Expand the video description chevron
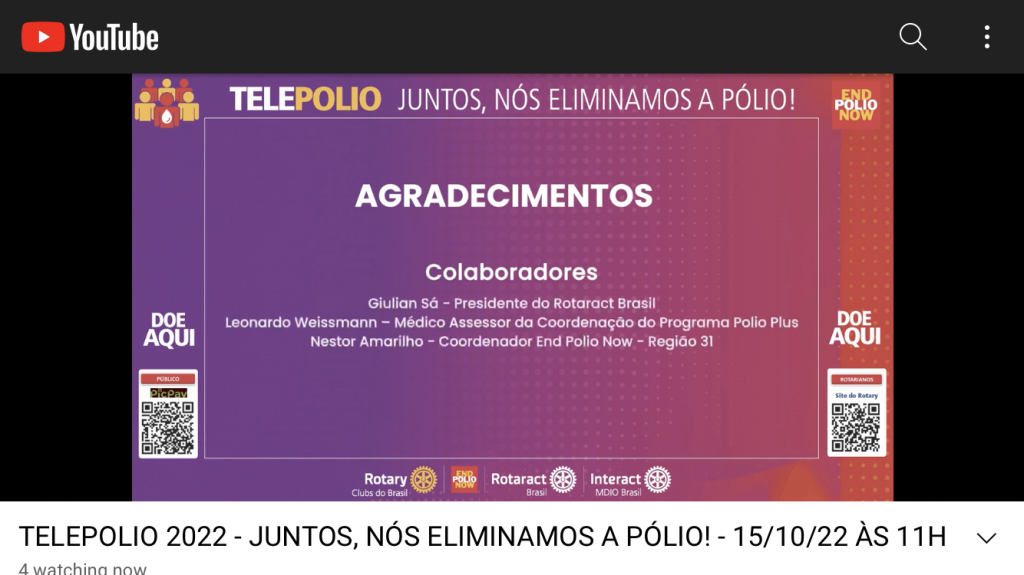 click(986, 538)
